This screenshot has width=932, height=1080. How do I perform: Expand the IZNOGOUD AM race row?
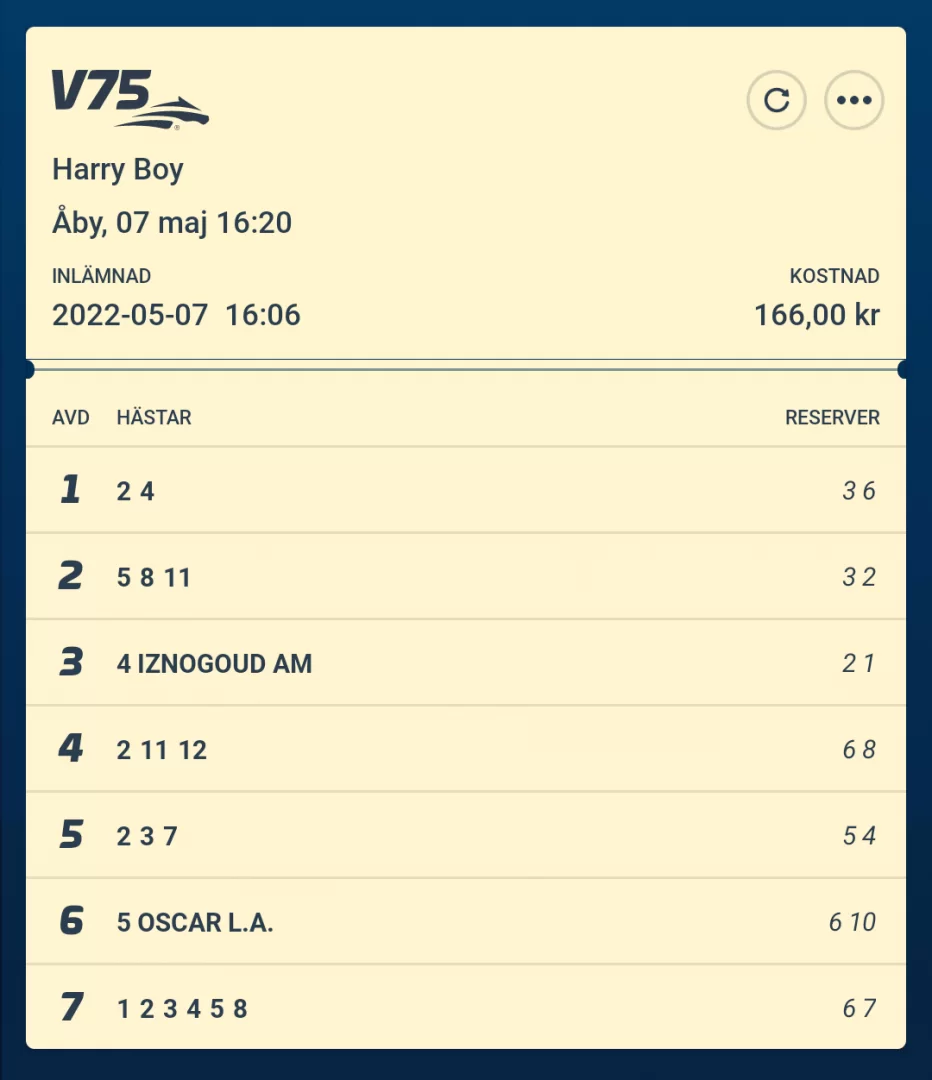pos(466,663)
